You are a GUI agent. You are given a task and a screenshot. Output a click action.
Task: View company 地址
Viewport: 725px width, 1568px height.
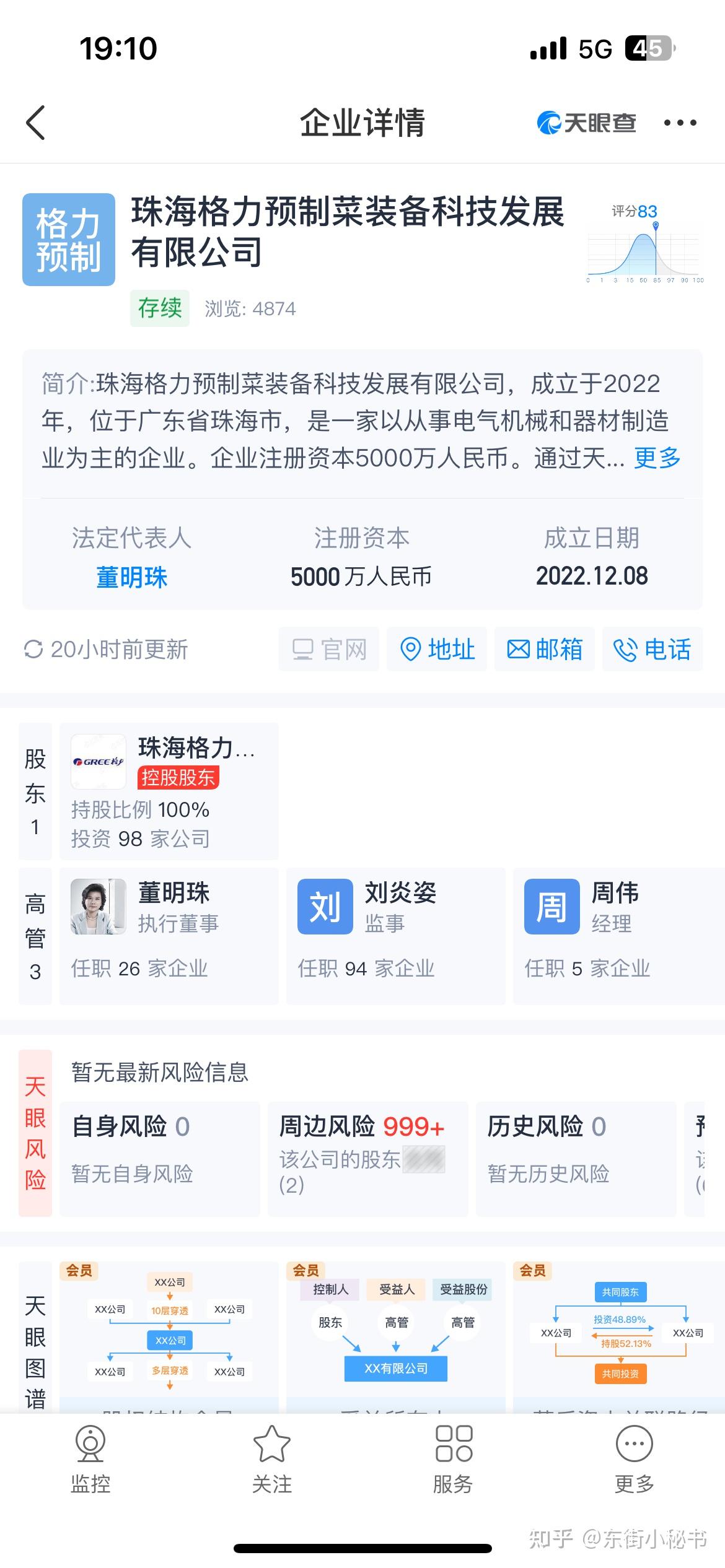point(437,650)
